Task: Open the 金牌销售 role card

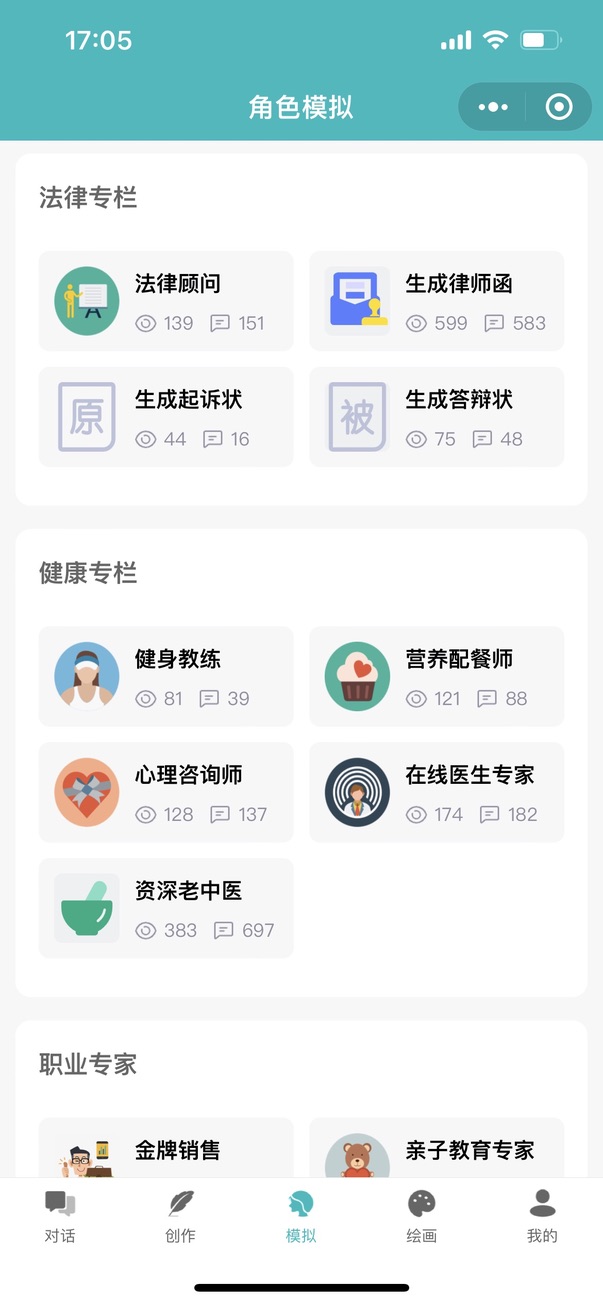Action: point(166,1150)
